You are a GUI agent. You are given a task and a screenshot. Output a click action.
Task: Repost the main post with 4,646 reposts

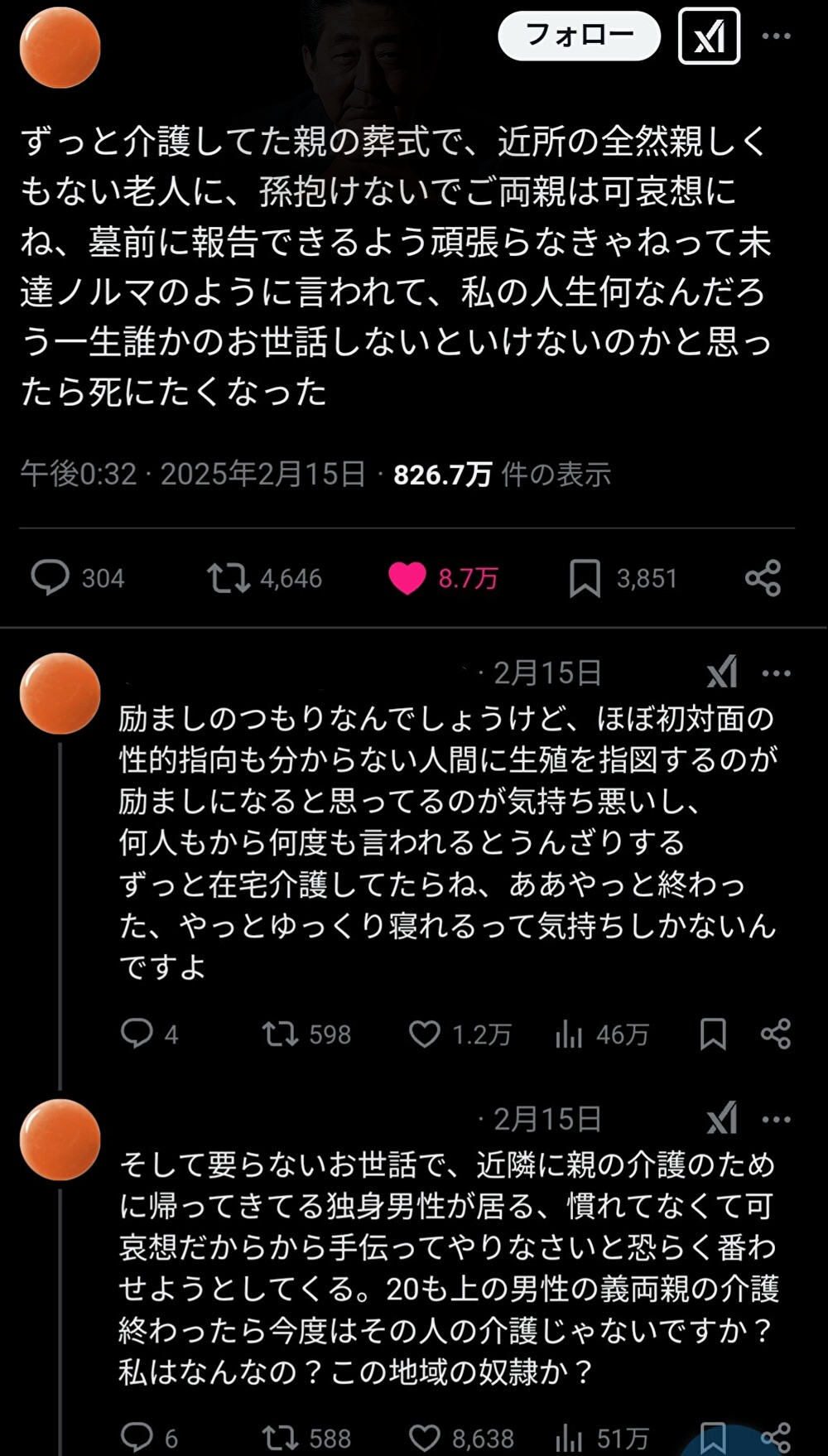click(x=228, y=577)
